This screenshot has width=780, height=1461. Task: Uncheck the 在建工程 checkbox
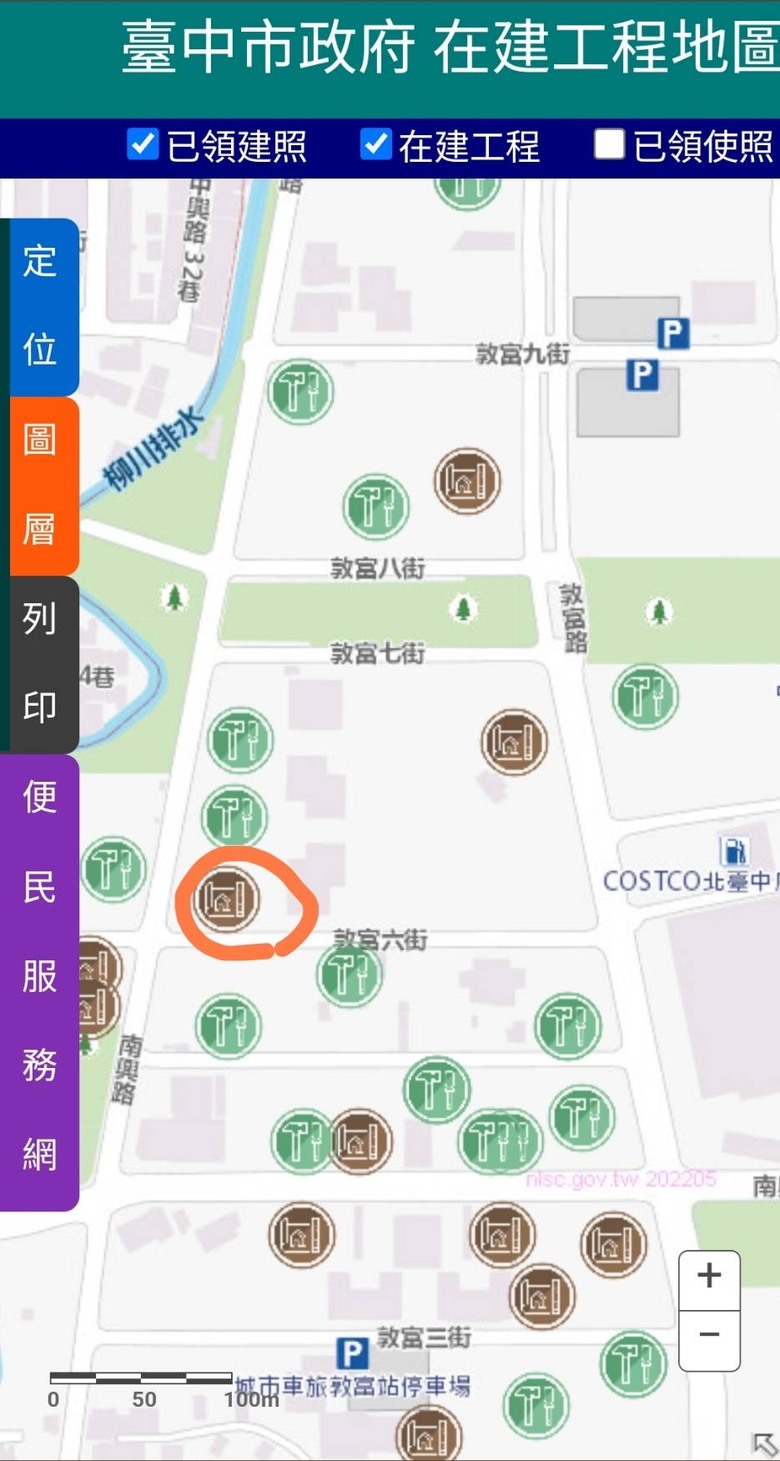tap(376, 144)
